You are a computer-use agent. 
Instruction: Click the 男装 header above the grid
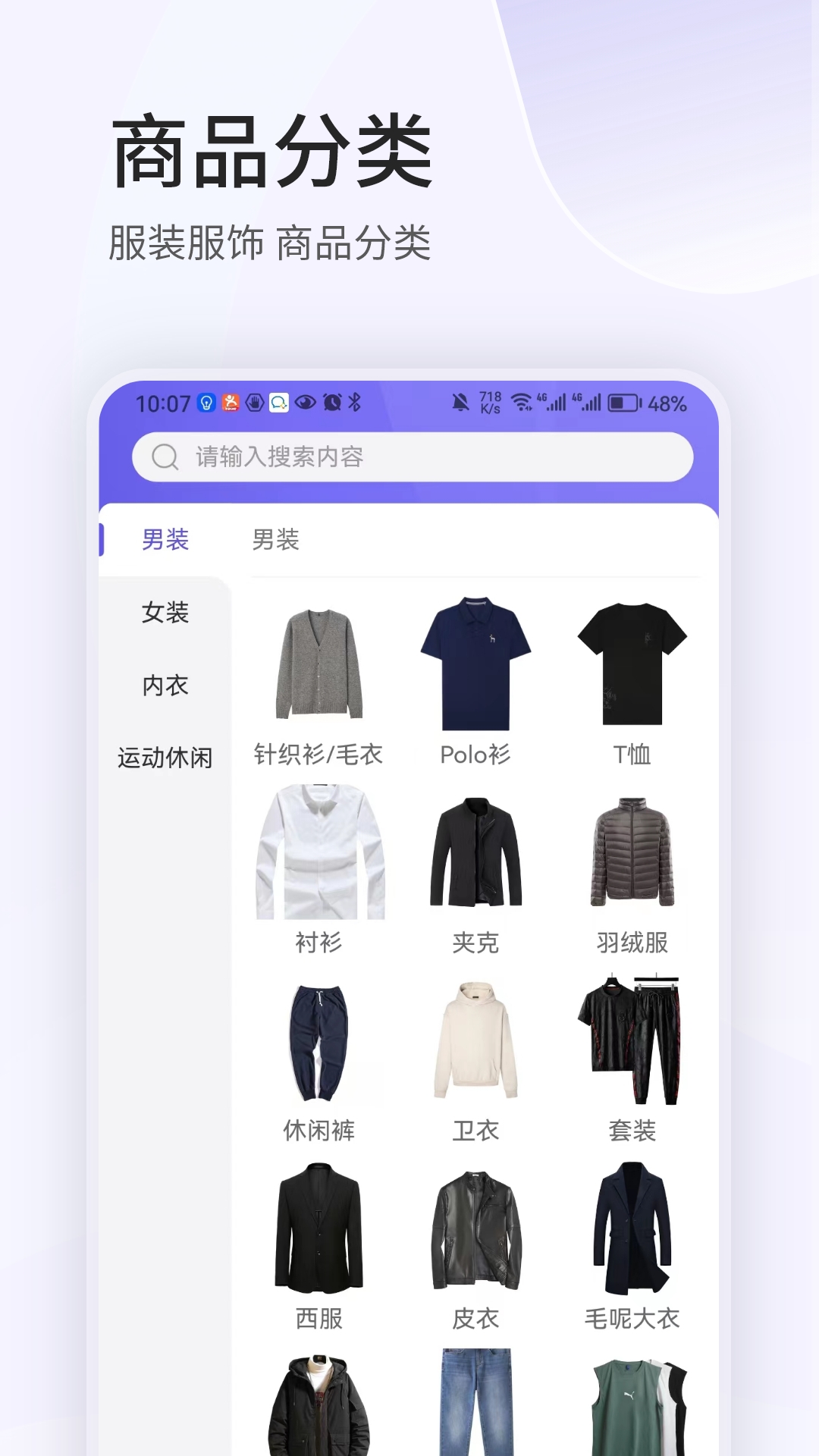click(277, 541)
